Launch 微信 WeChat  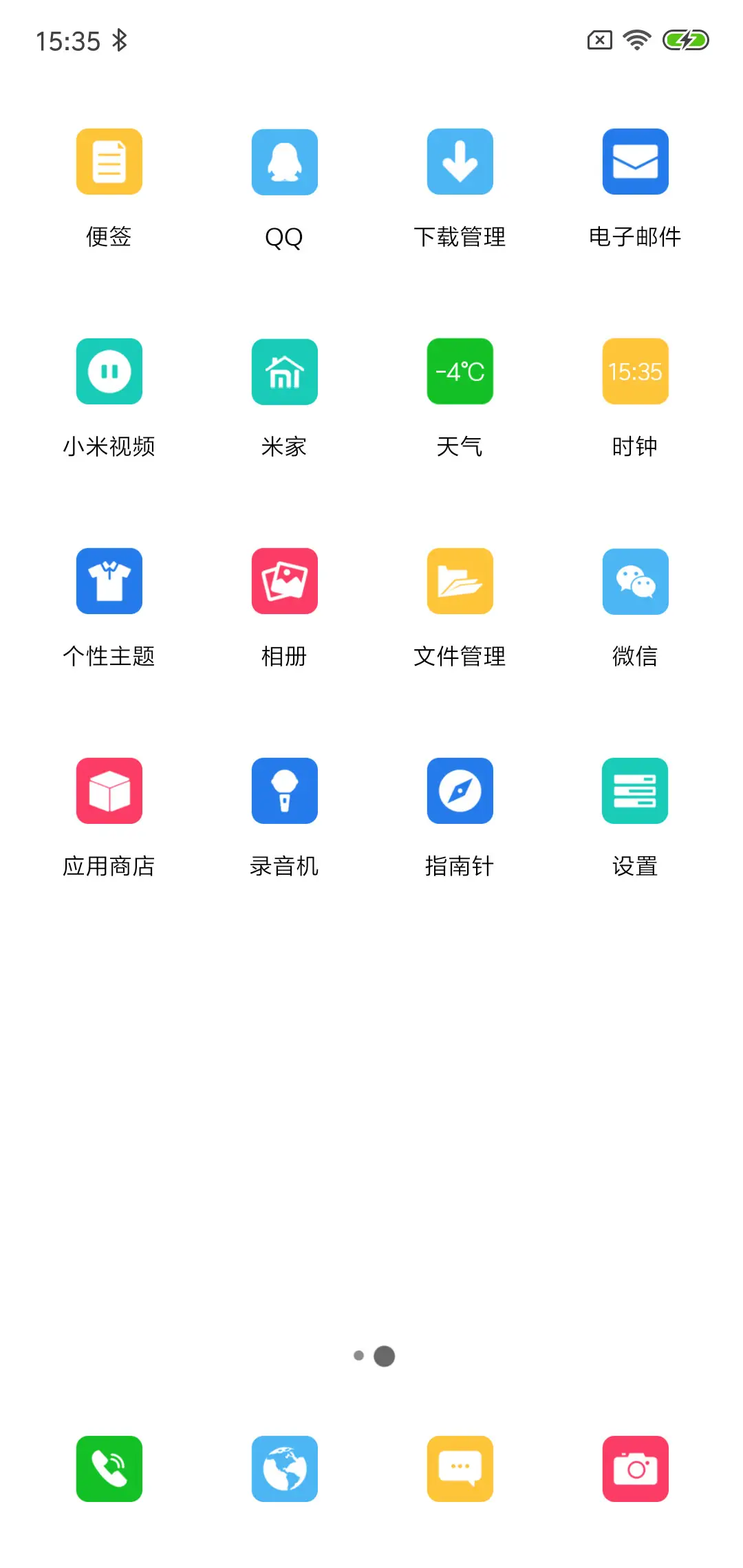[x=635, y=581]
